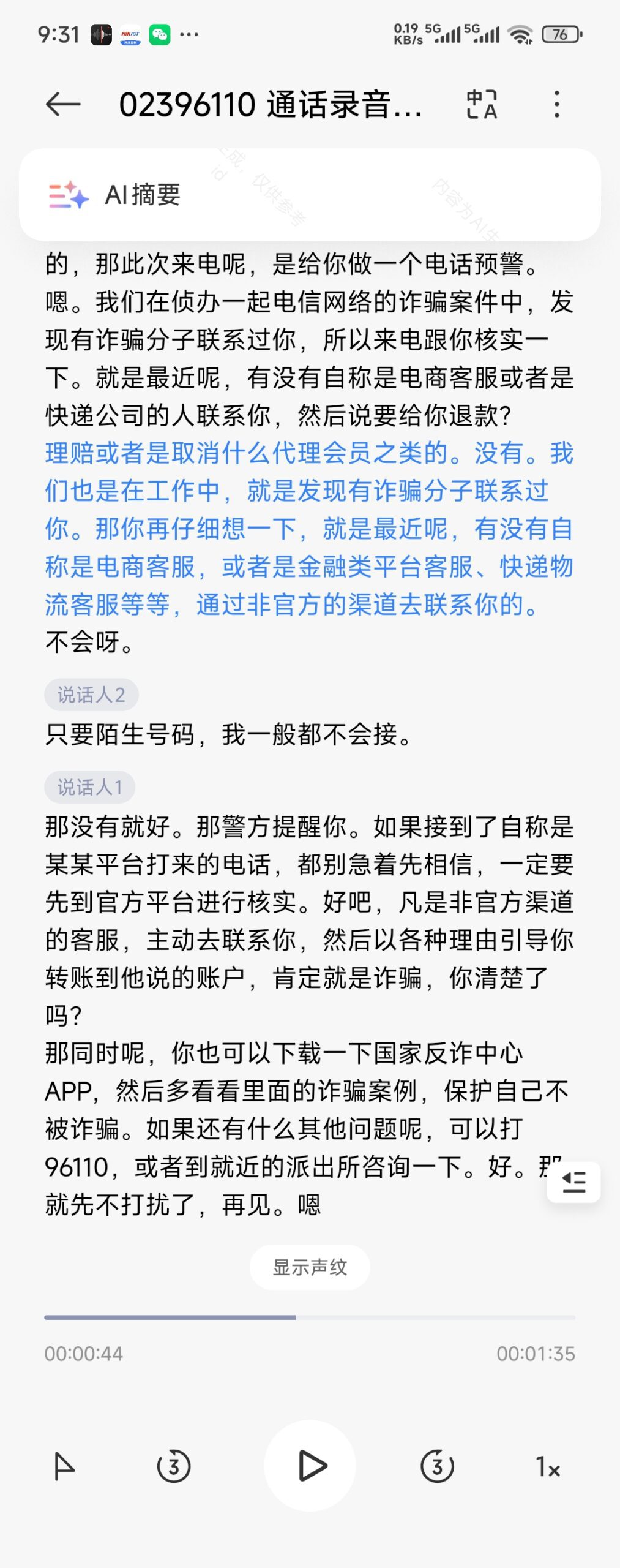
Task: Seek on the audio progress bar
Action: [310, 1317]
